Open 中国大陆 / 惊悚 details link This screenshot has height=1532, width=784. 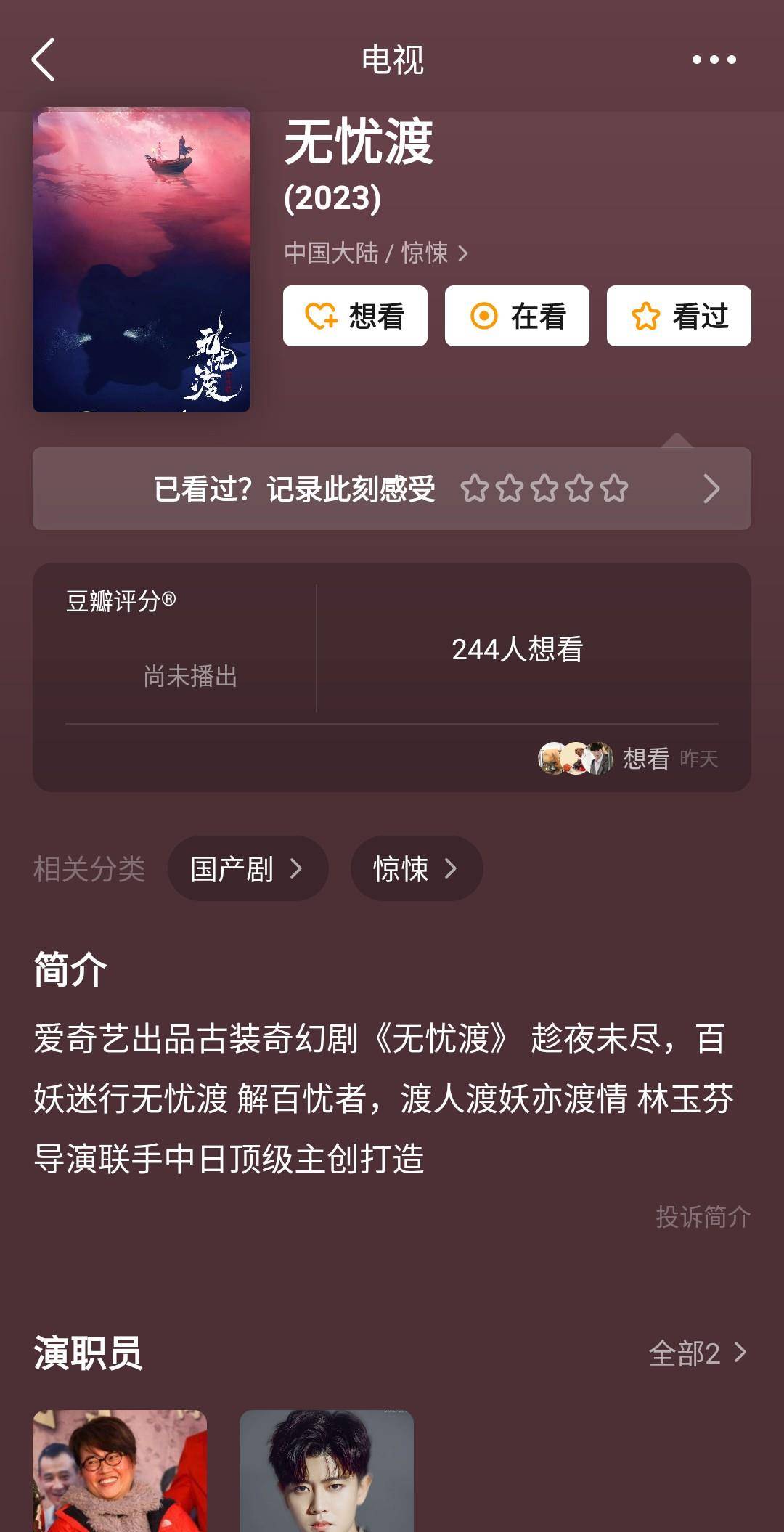click(x=375, y=253)
